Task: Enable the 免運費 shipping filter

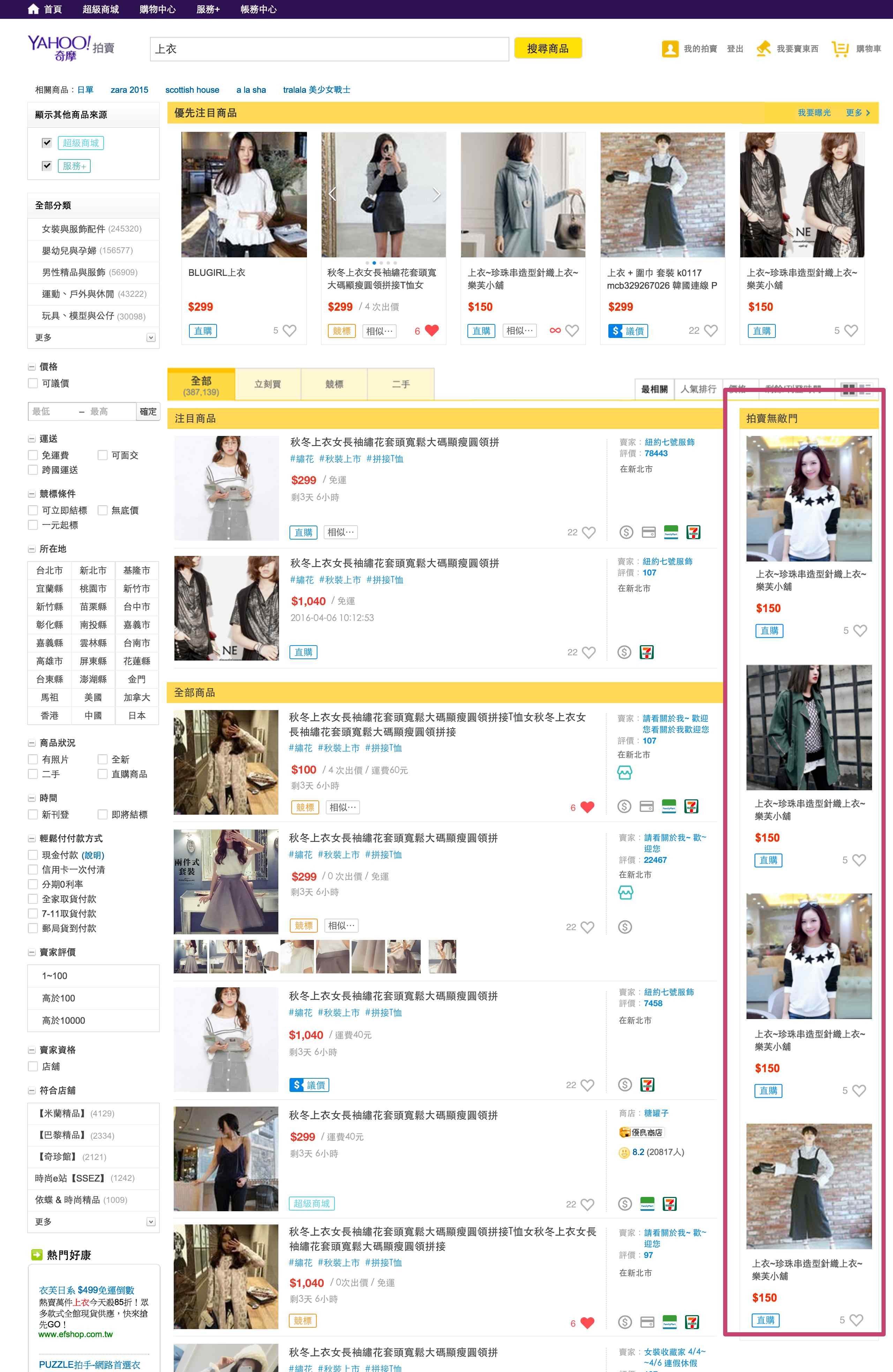Action: tap(33, 455)
